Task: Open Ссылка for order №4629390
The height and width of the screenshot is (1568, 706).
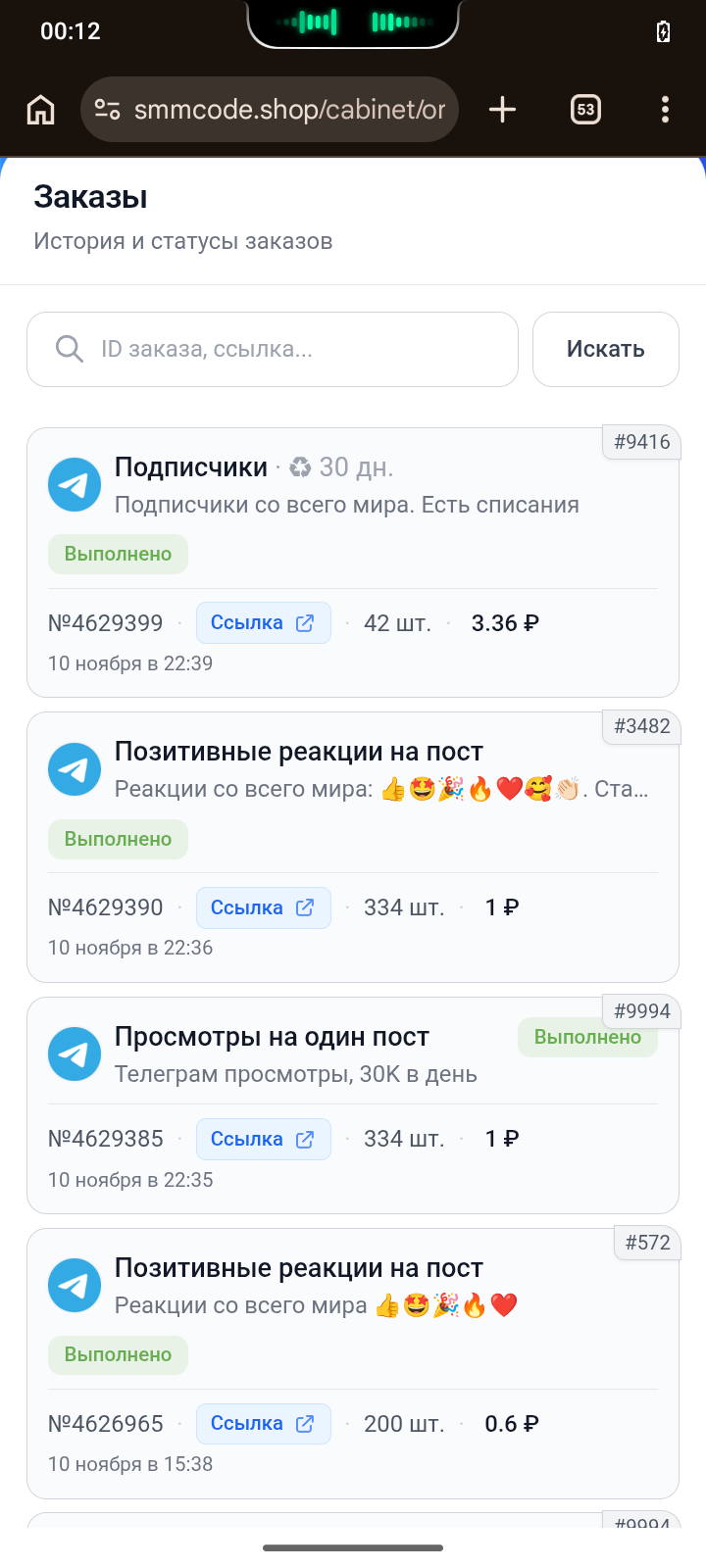Action: pos(263,907)
